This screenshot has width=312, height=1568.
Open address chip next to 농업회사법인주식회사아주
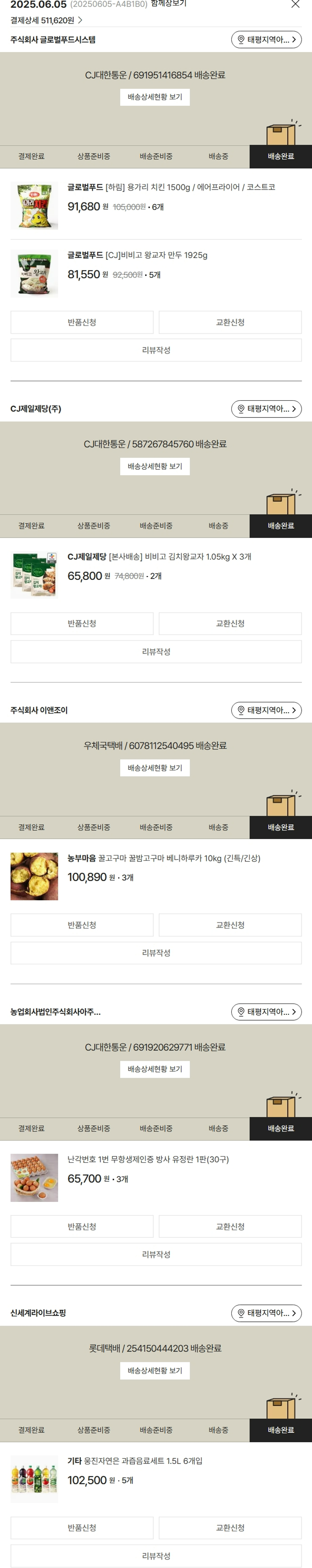click(266, 1011)
